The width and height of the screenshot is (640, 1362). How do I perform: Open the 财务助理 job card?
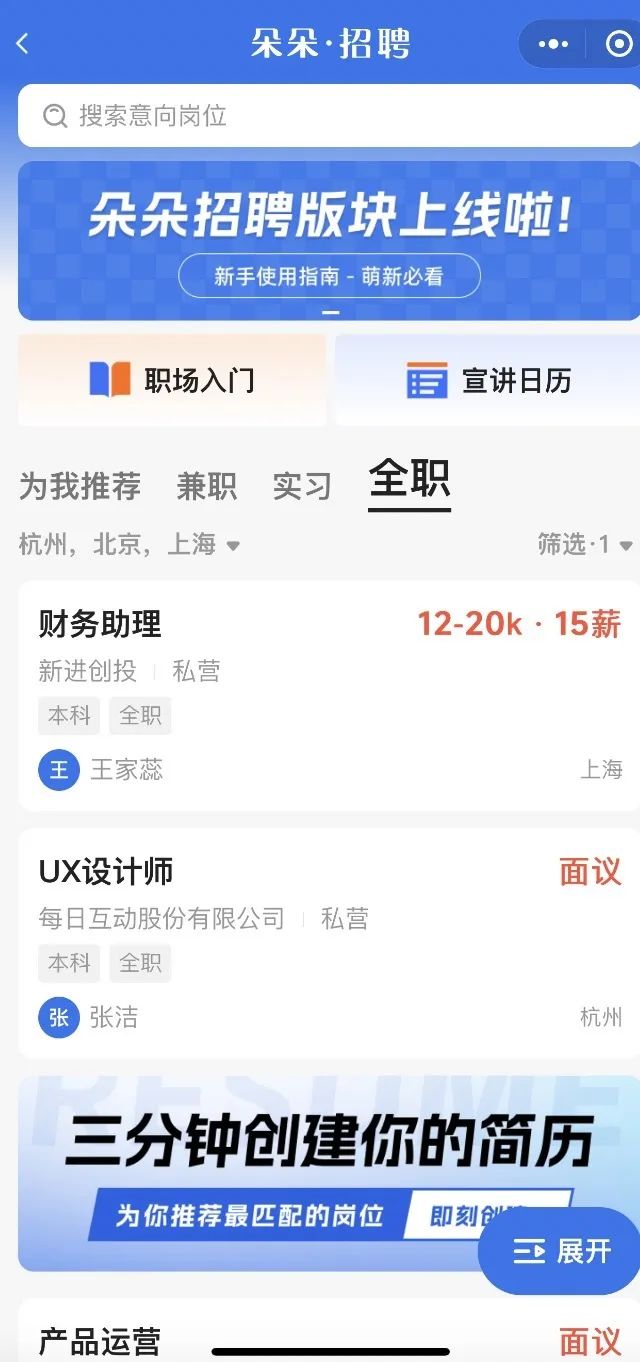pos(329,695)
